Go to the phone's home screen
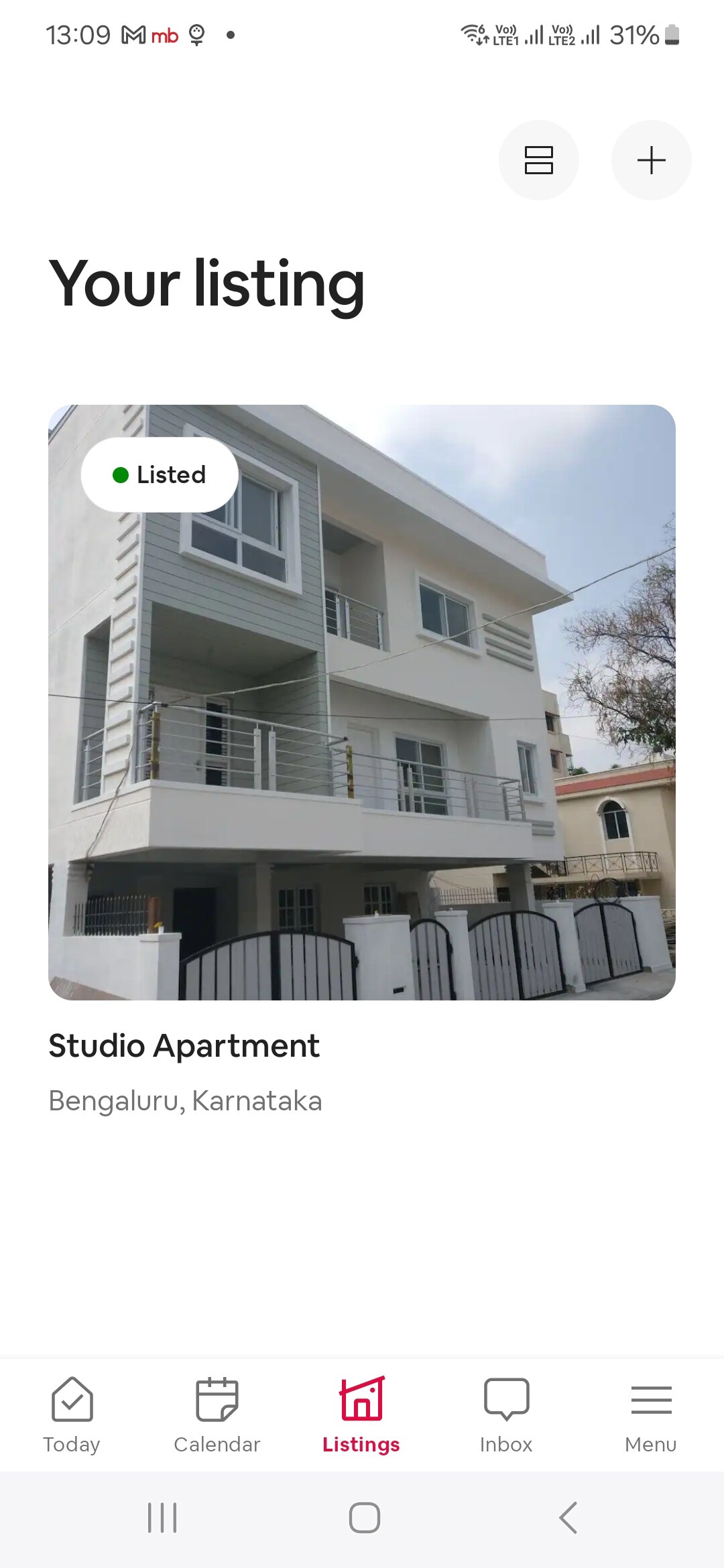 coord(364,1518)
